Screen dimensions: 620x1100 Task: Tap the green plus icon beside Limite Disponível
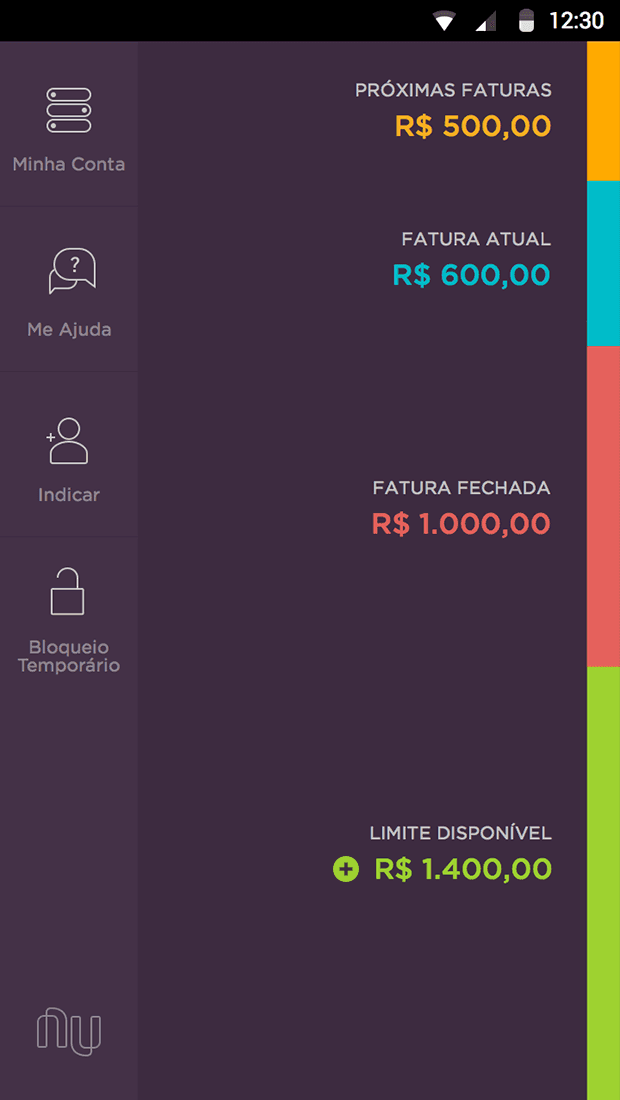pyautogui.click(x=345, y=870)
